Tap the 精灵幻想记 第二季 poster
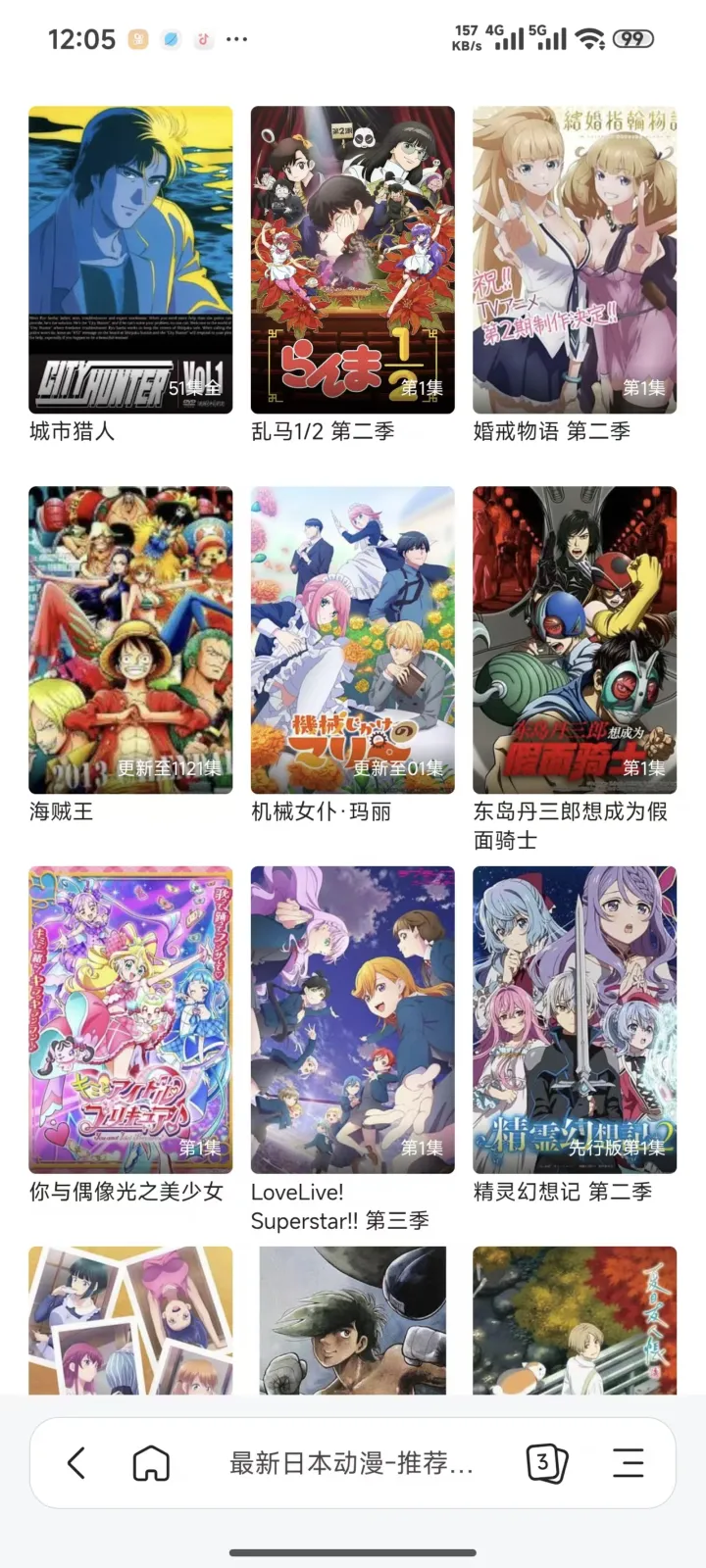706x1568 pixels. click(x=574, y=1019)
